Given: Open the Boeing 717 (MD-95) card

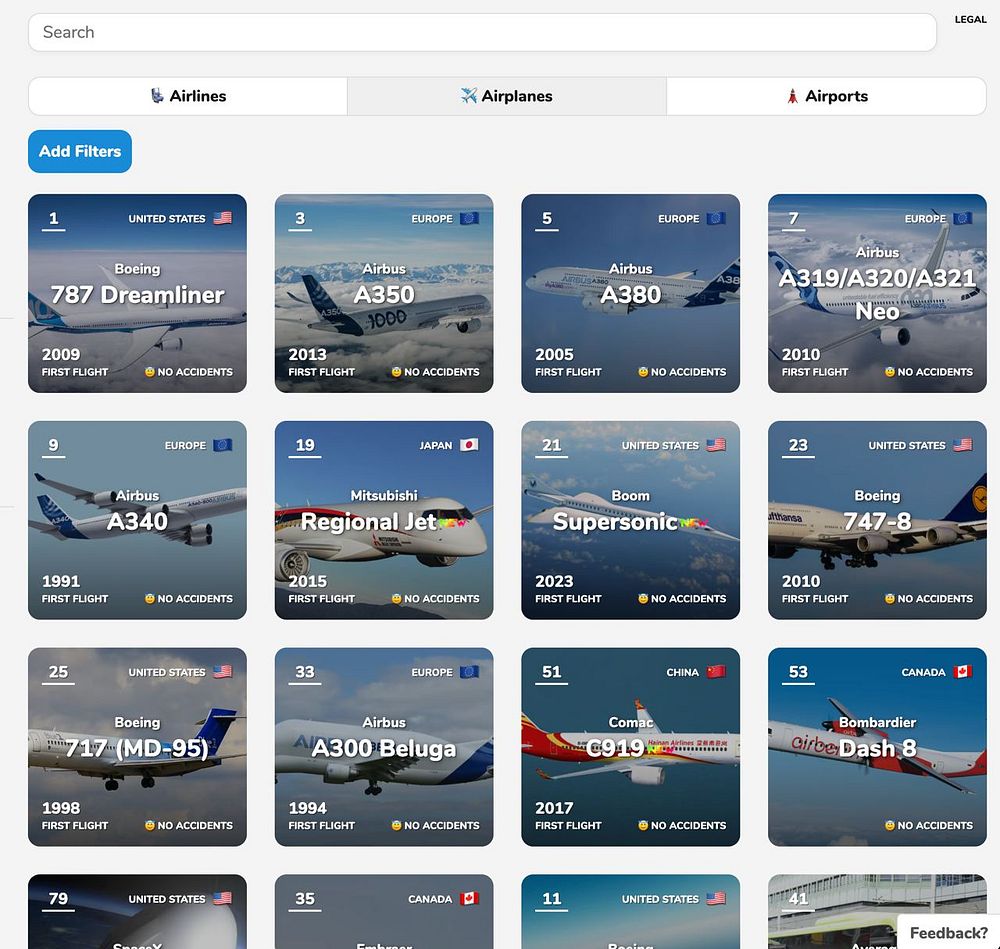Looking at the screenshot, I should [137, 747].
